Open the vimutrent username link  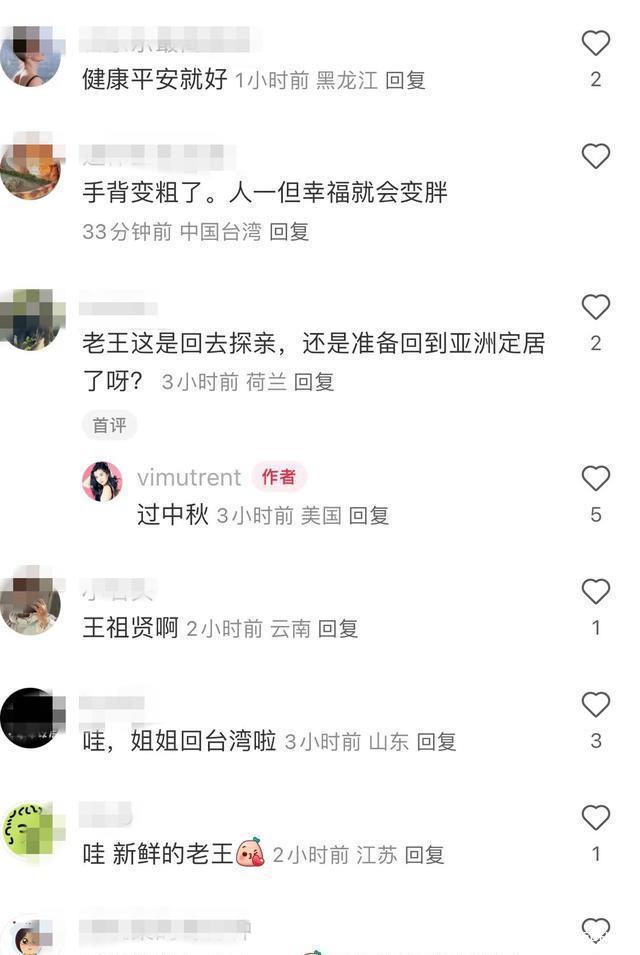(x=189, y=478)
